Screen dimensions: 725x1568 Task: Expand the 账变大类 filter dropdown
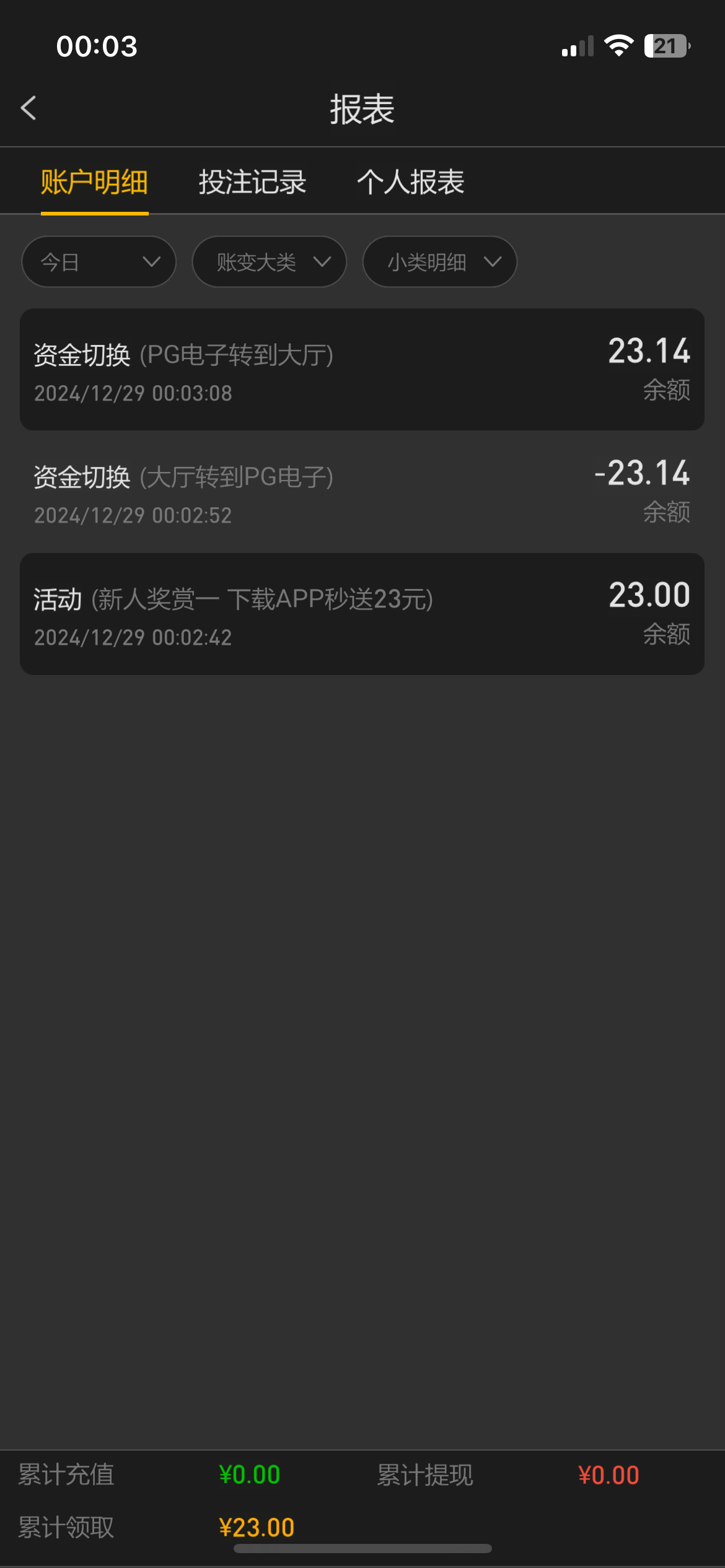pos(270,262)
